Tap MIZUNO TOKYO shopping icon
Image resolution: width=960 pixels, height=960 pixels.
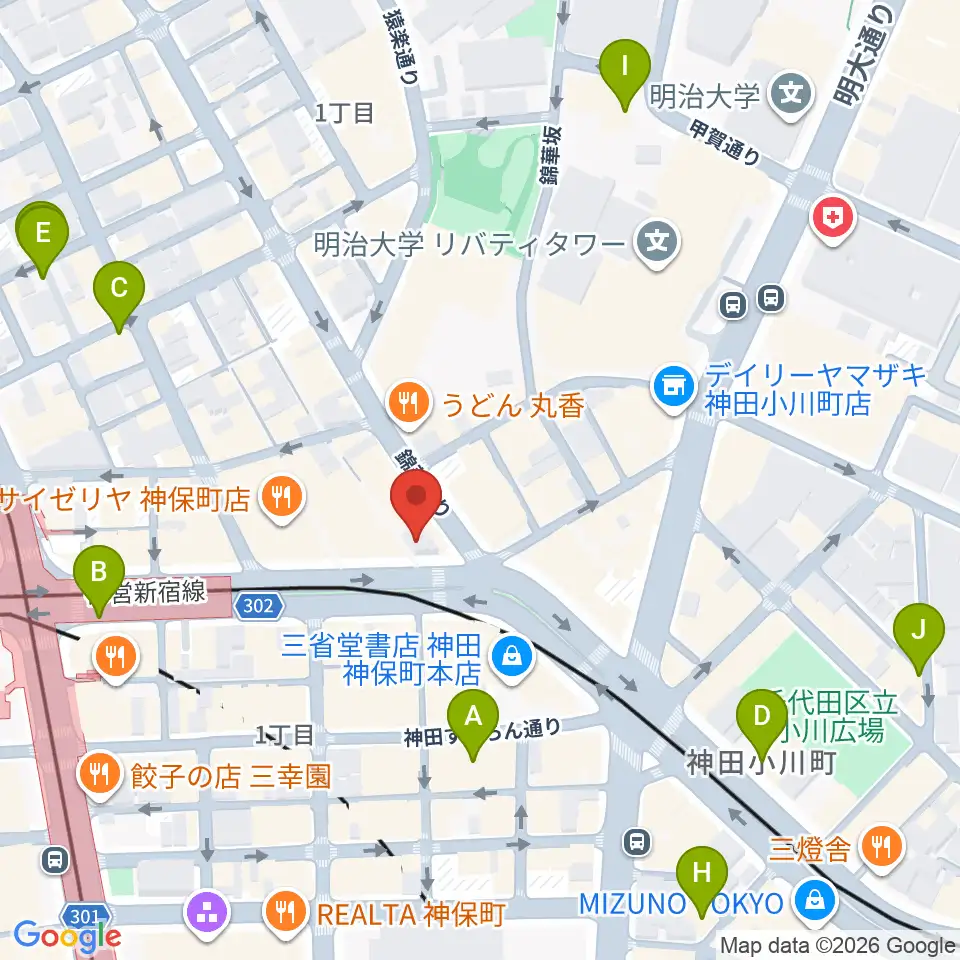pos(814,902)
